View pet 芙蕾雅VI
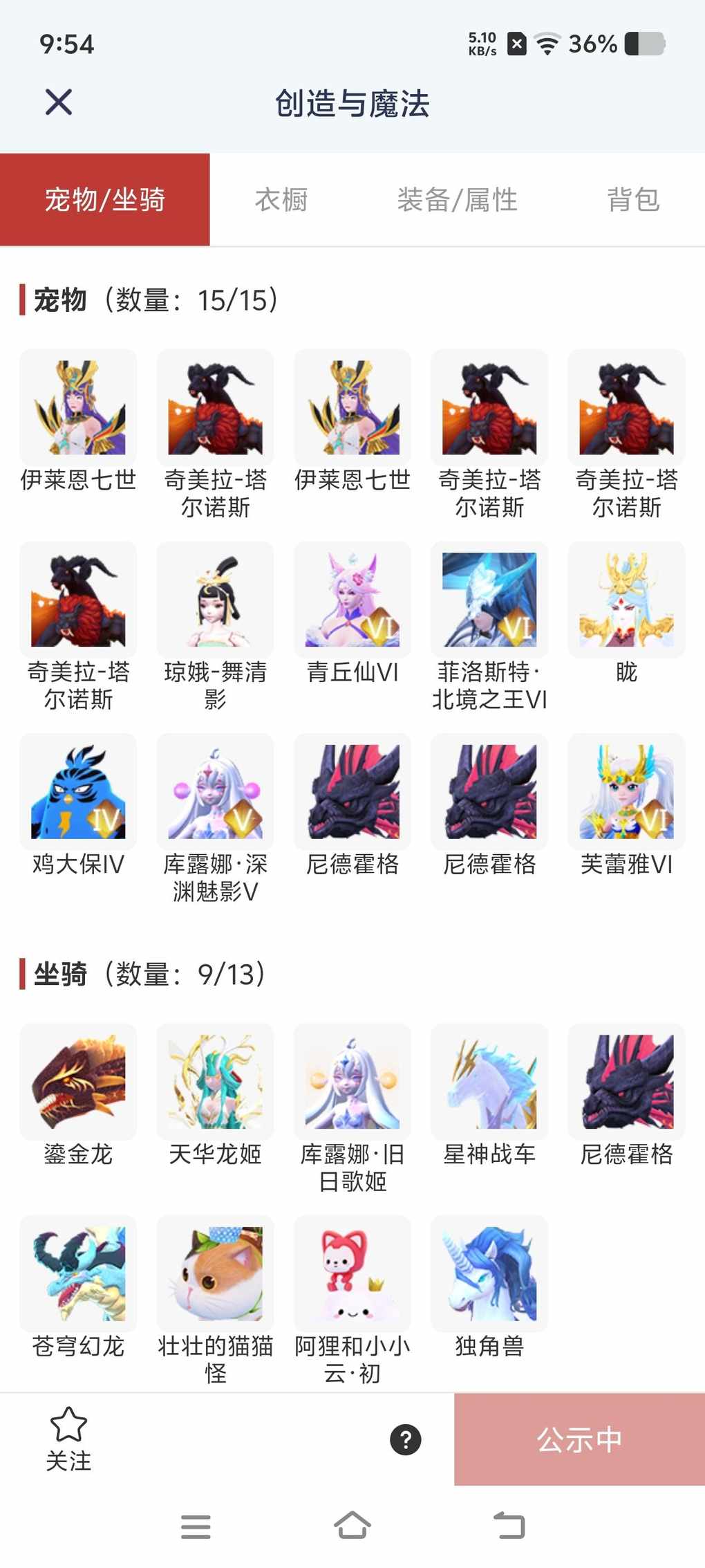This screenshot has width=705, height=1568. pyautogui.click(x=626, y=792)
